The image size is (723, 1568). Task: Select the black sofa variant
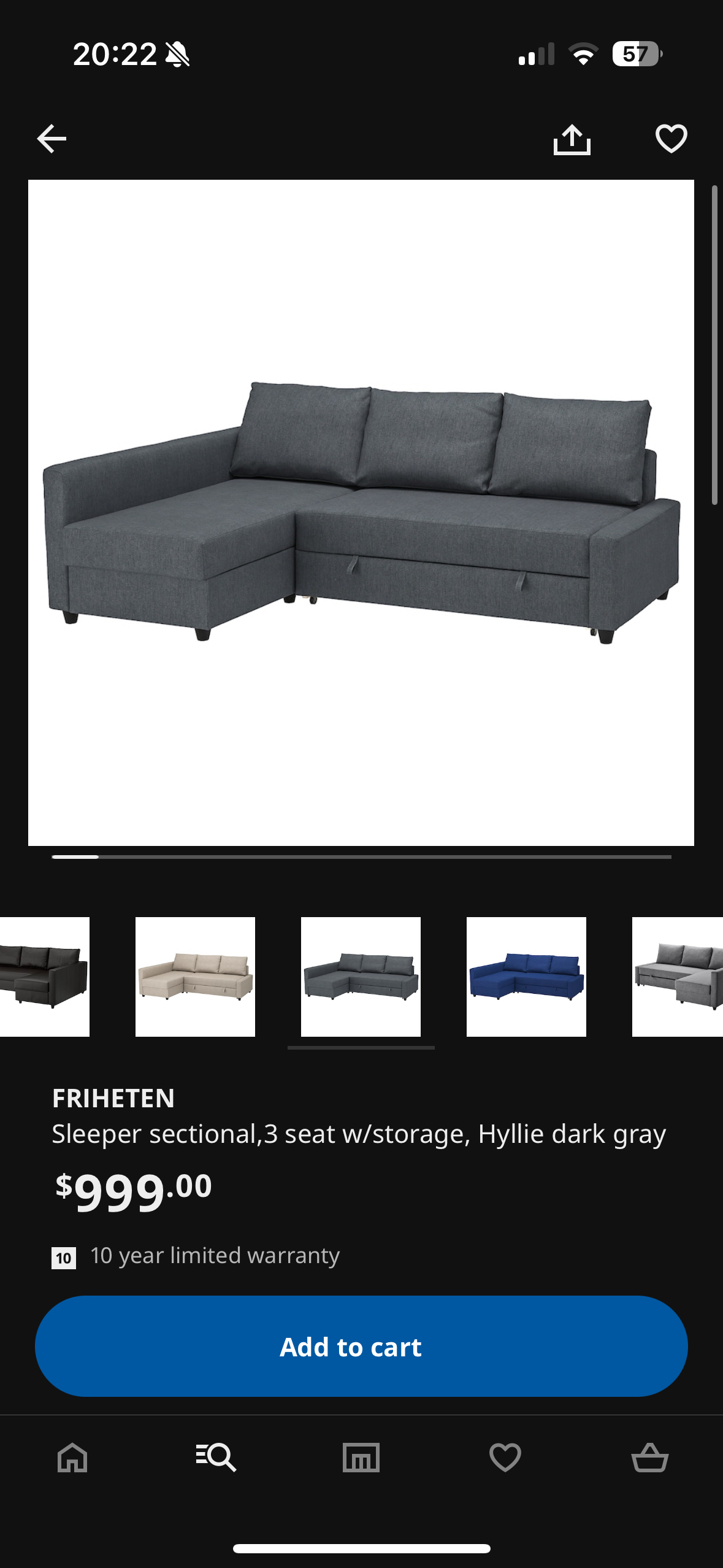[x=44, y=977]
